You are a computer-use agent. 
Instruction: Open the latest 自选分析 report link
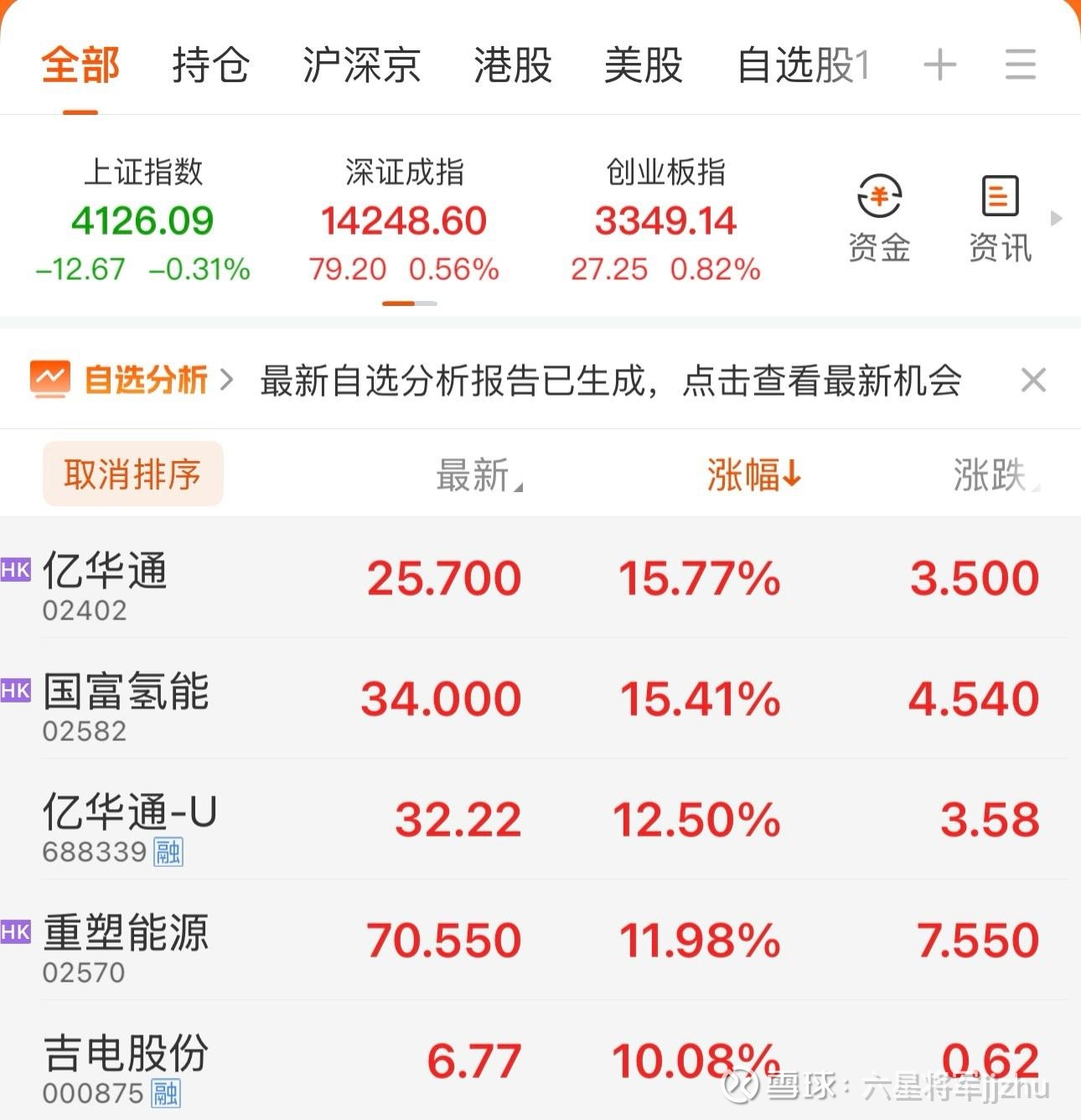[612, 380]
